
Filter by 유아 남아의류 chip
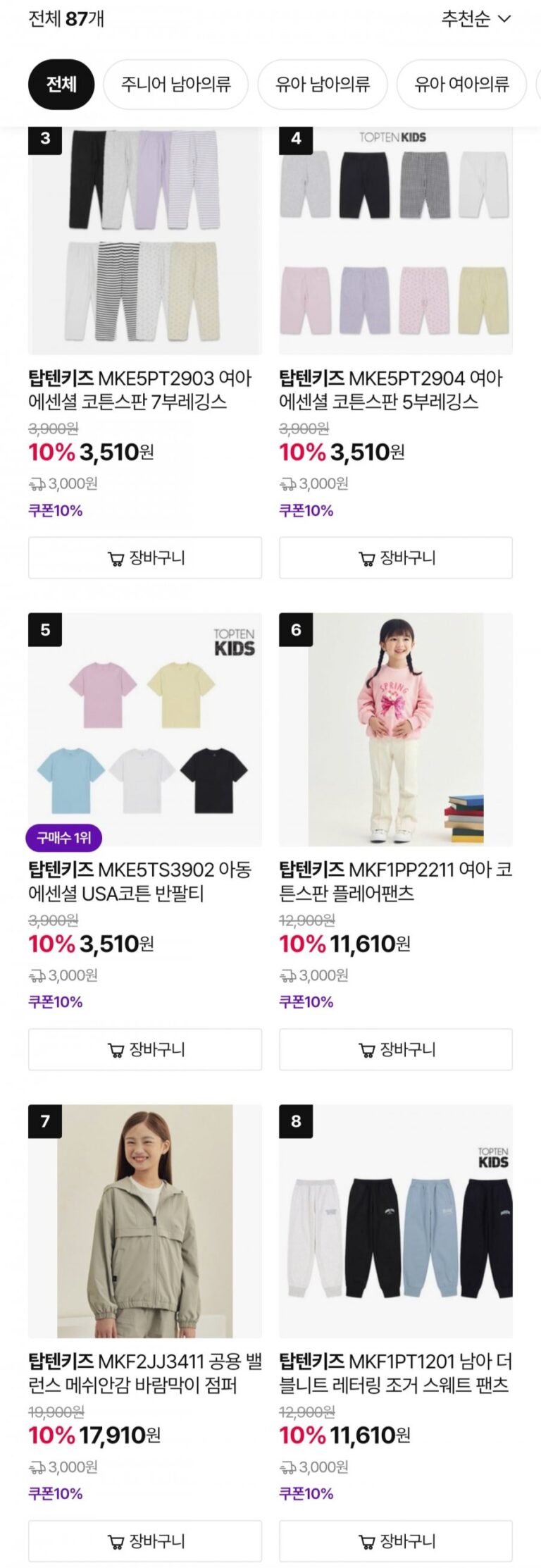coord(323,85)
